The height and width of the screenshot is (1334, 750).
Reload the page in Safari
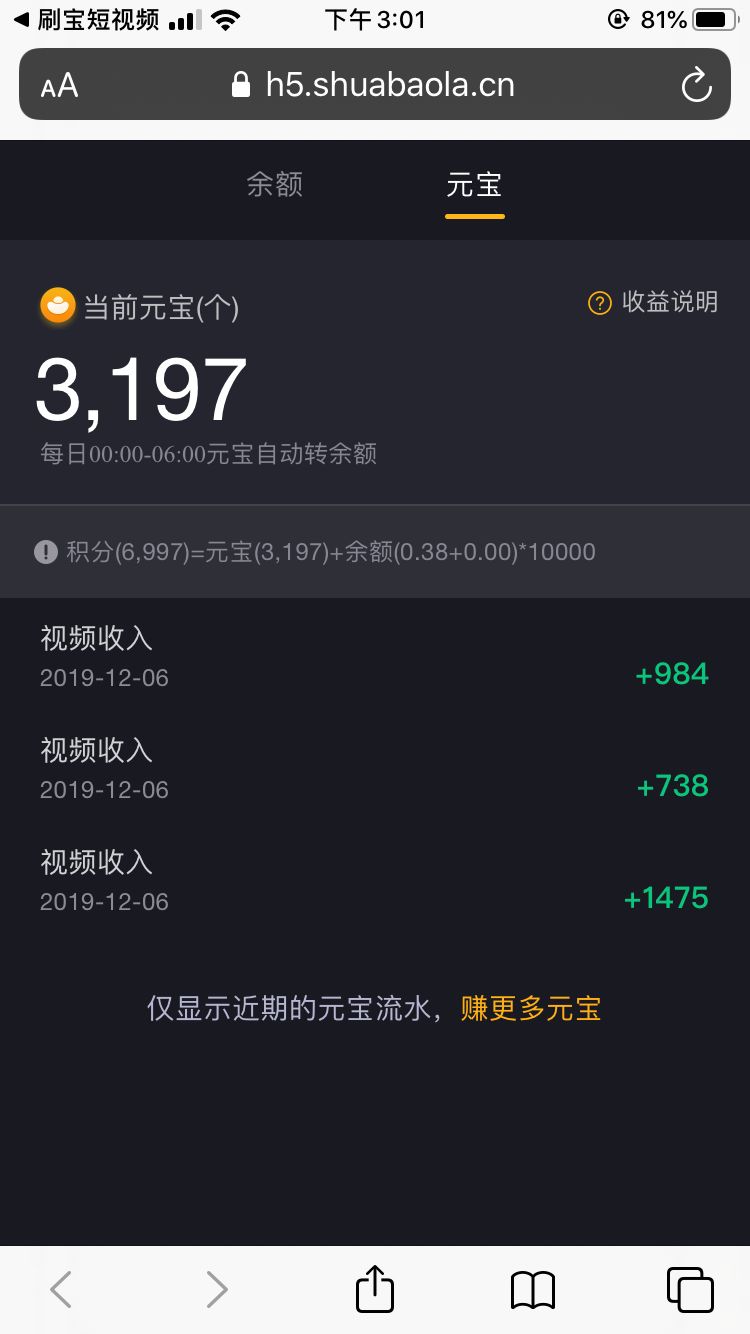point(696,85)
